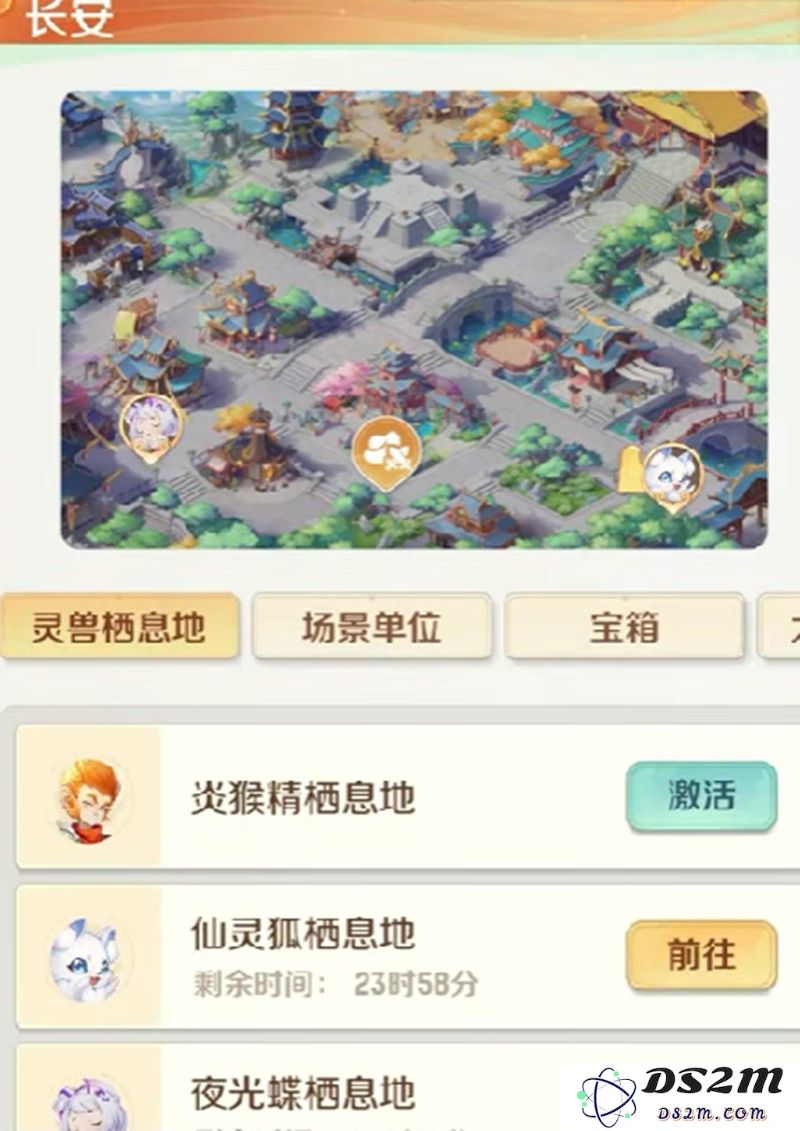Select the white fox marker on the map
Screen dimensions: 800x1131
672,474
